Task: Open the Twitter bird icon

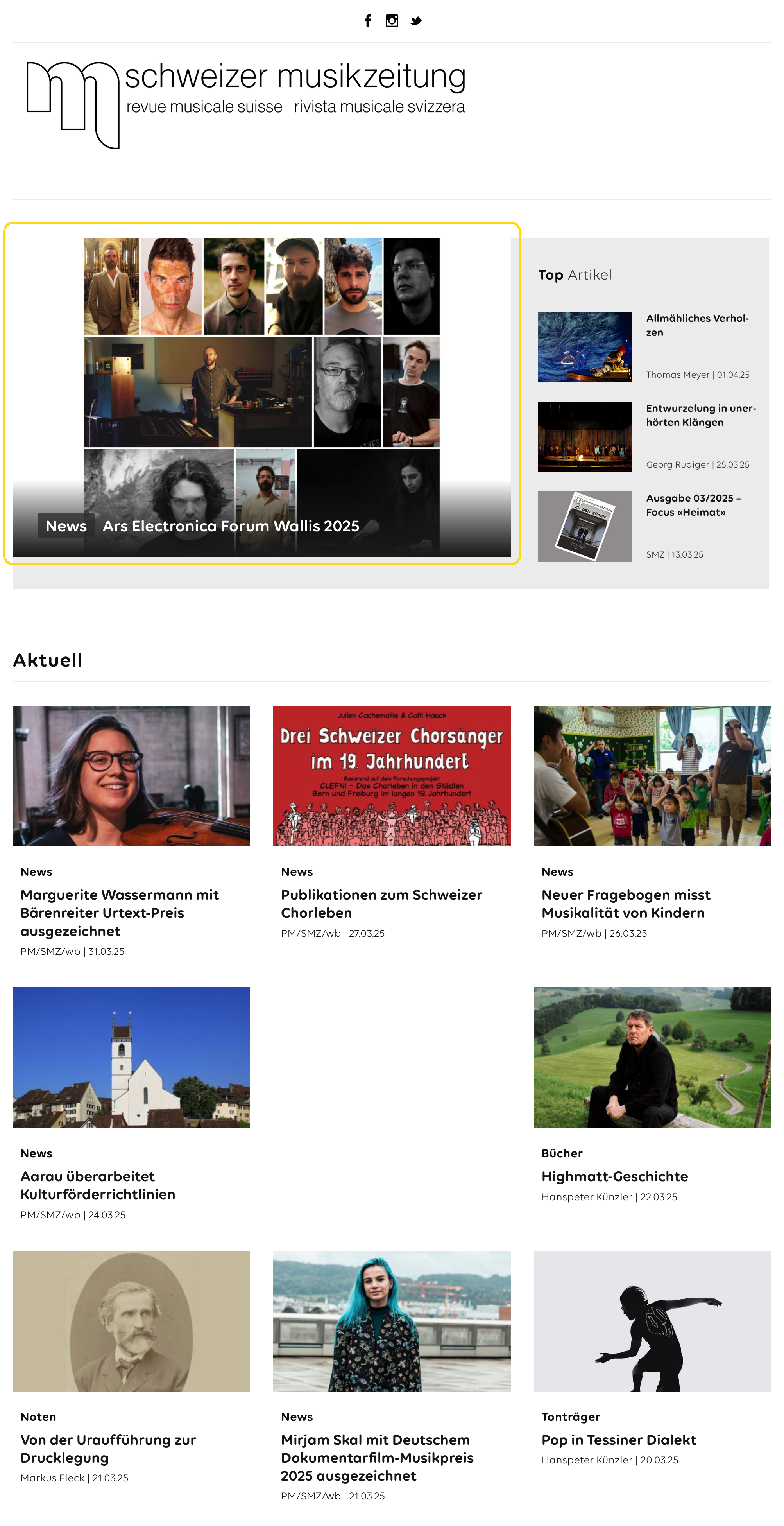Action: click(x=416, y=22)
